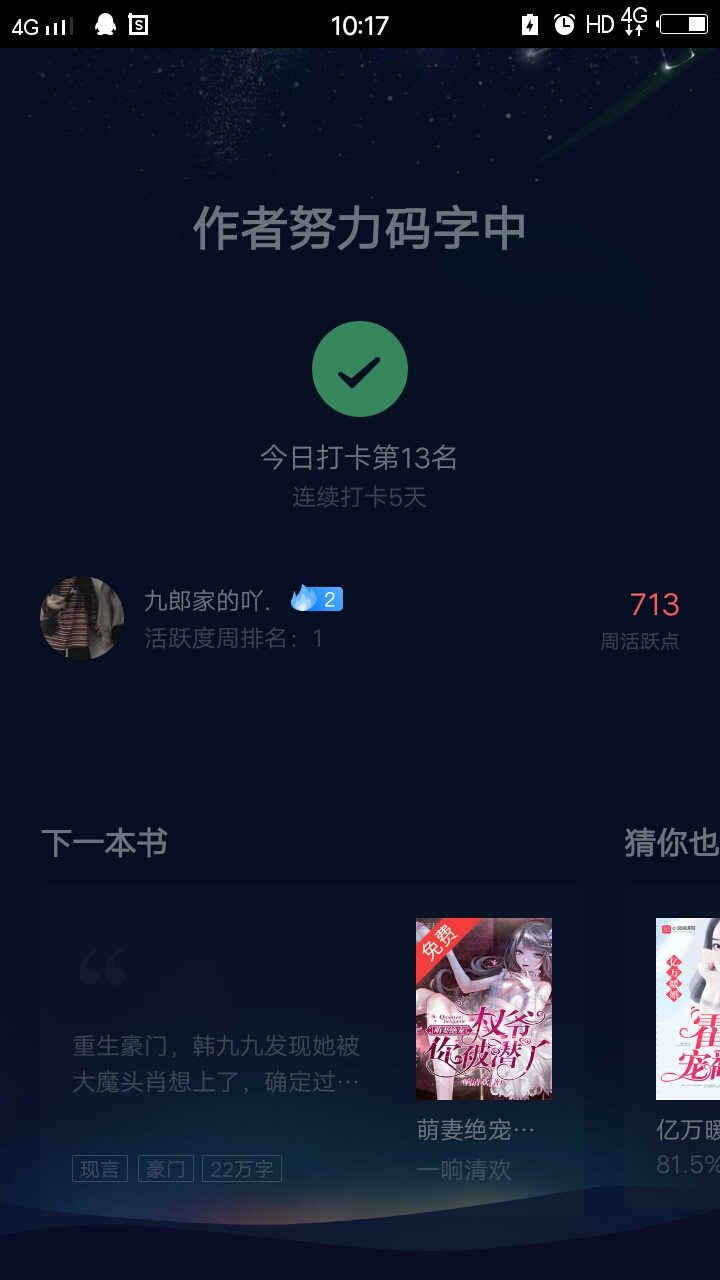Select the 豪门 genre tag

tap(165, 1168)
